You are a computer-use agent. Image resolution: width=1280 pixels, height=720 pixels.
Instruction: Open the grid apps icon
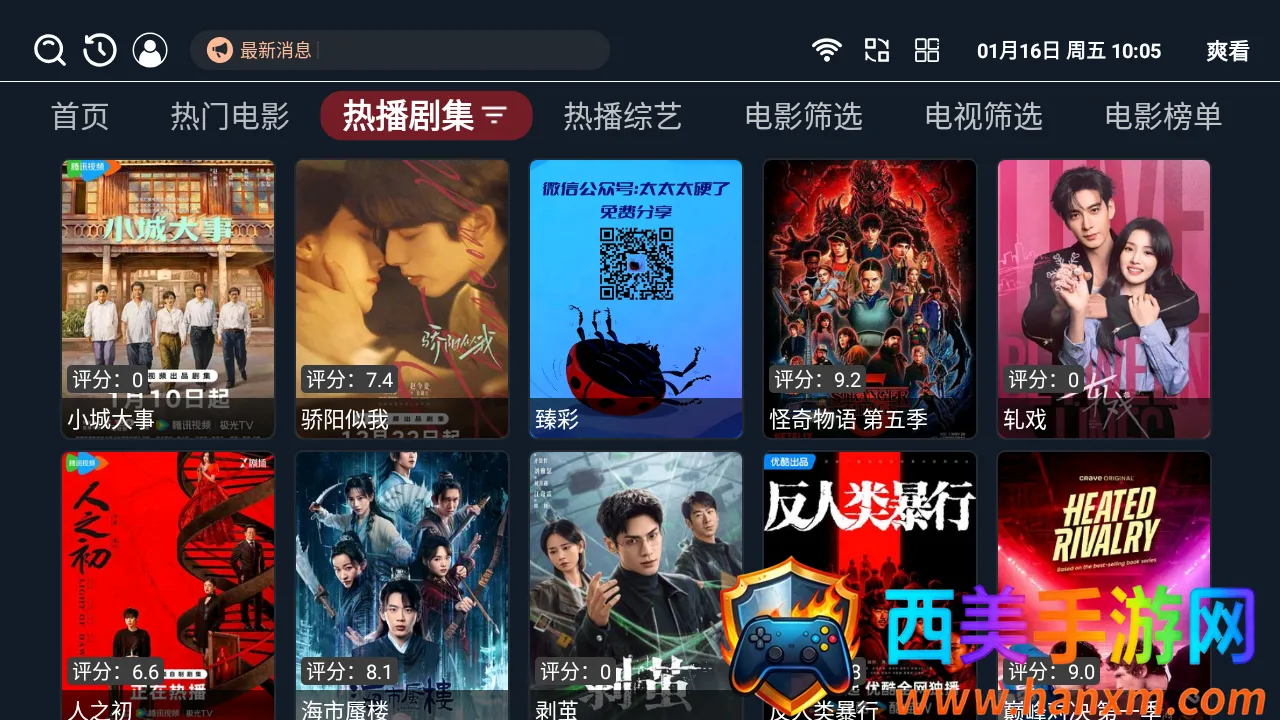tap(927, 50)
